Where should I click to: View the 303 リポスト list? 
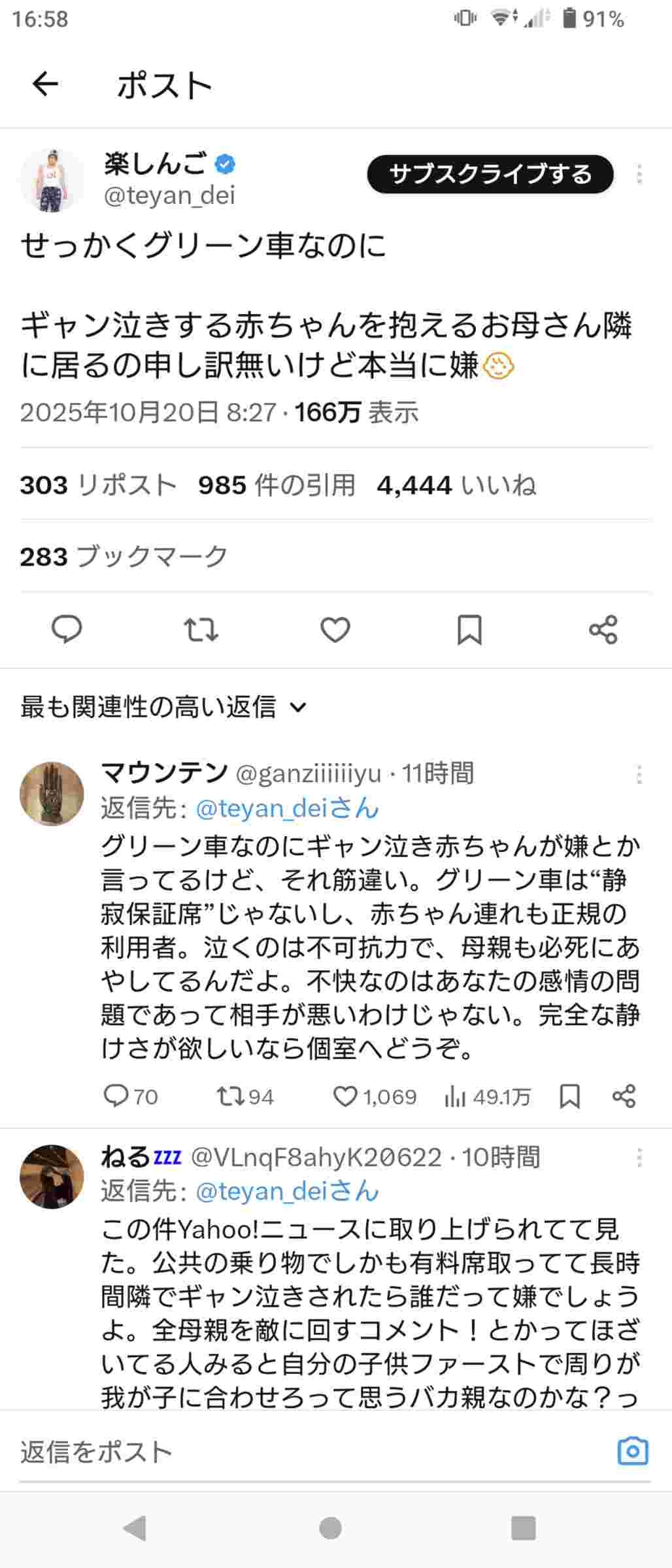[x=98, y=485]
